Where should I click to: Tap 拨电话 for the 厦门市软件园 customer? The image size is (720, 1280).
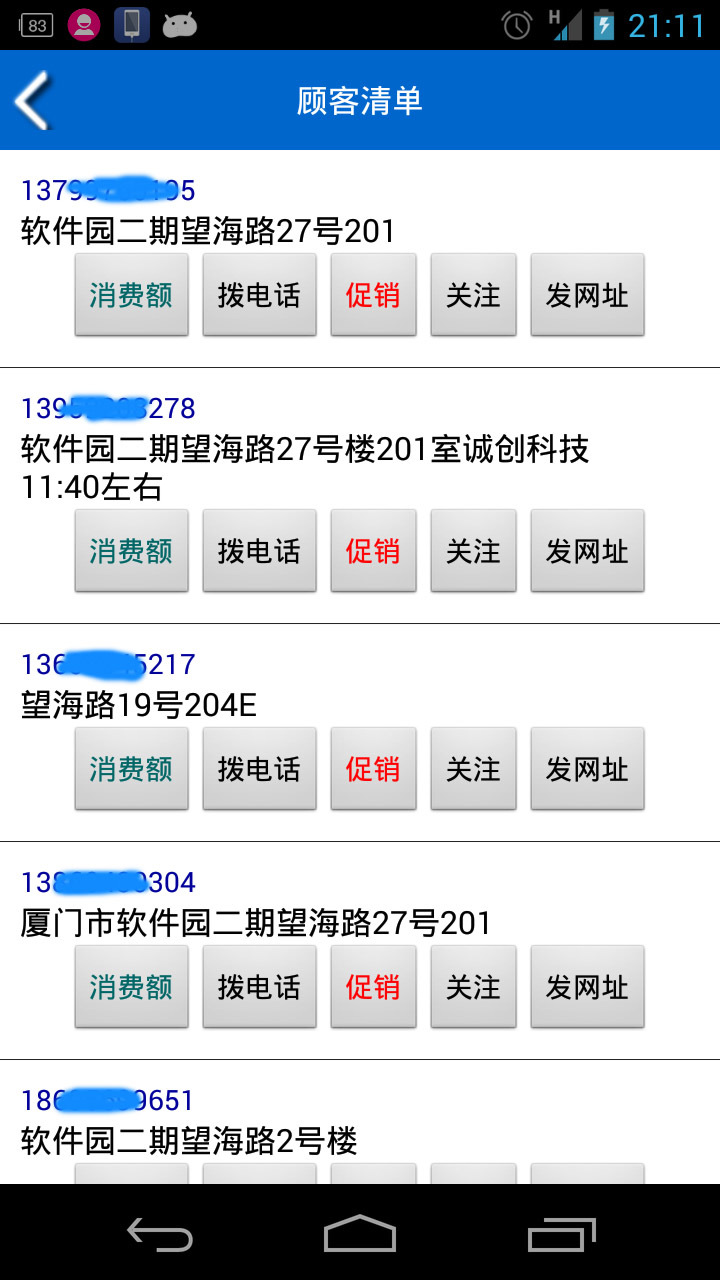(x=259, y=986)
